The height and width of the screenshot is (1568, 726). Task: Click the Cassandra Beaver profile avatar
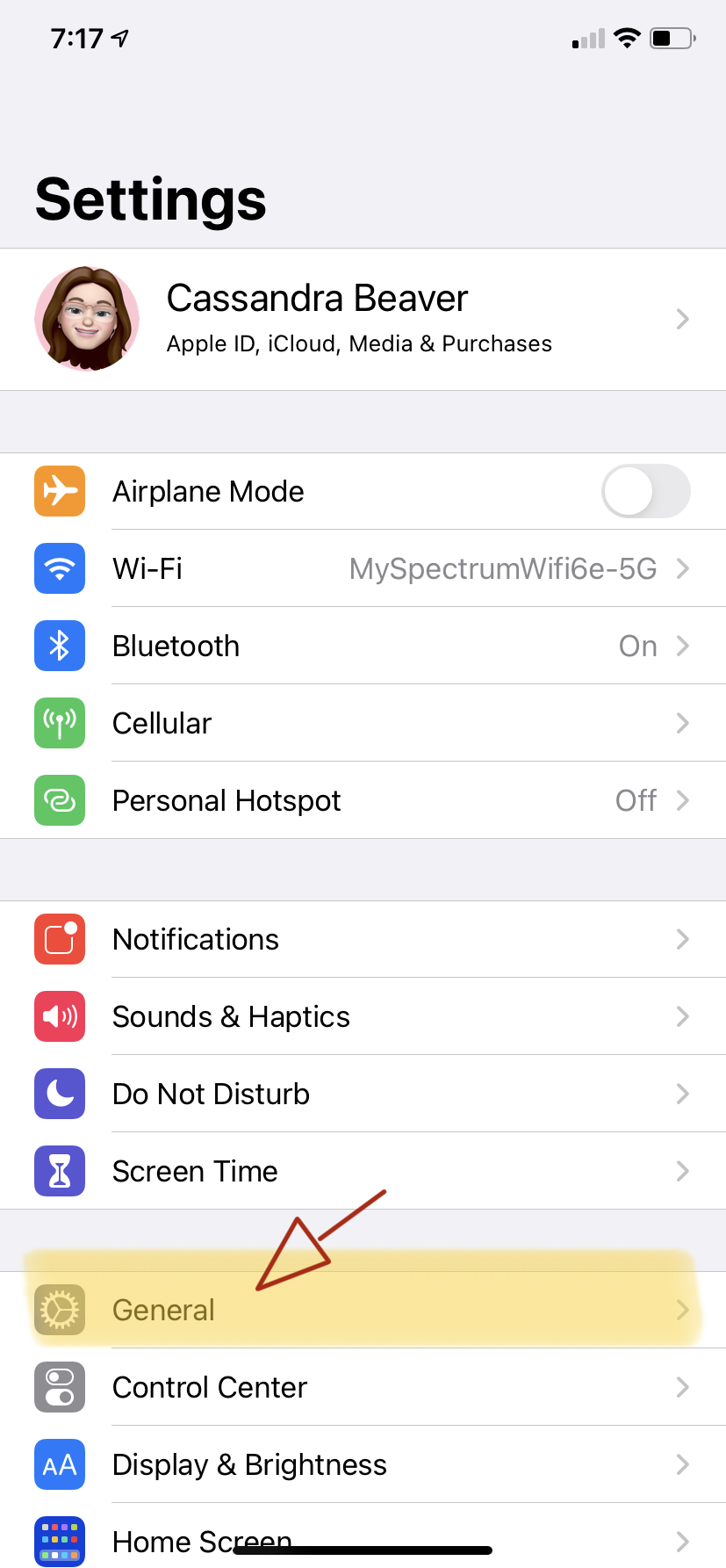pyautogui.click(x=86, y=319)
